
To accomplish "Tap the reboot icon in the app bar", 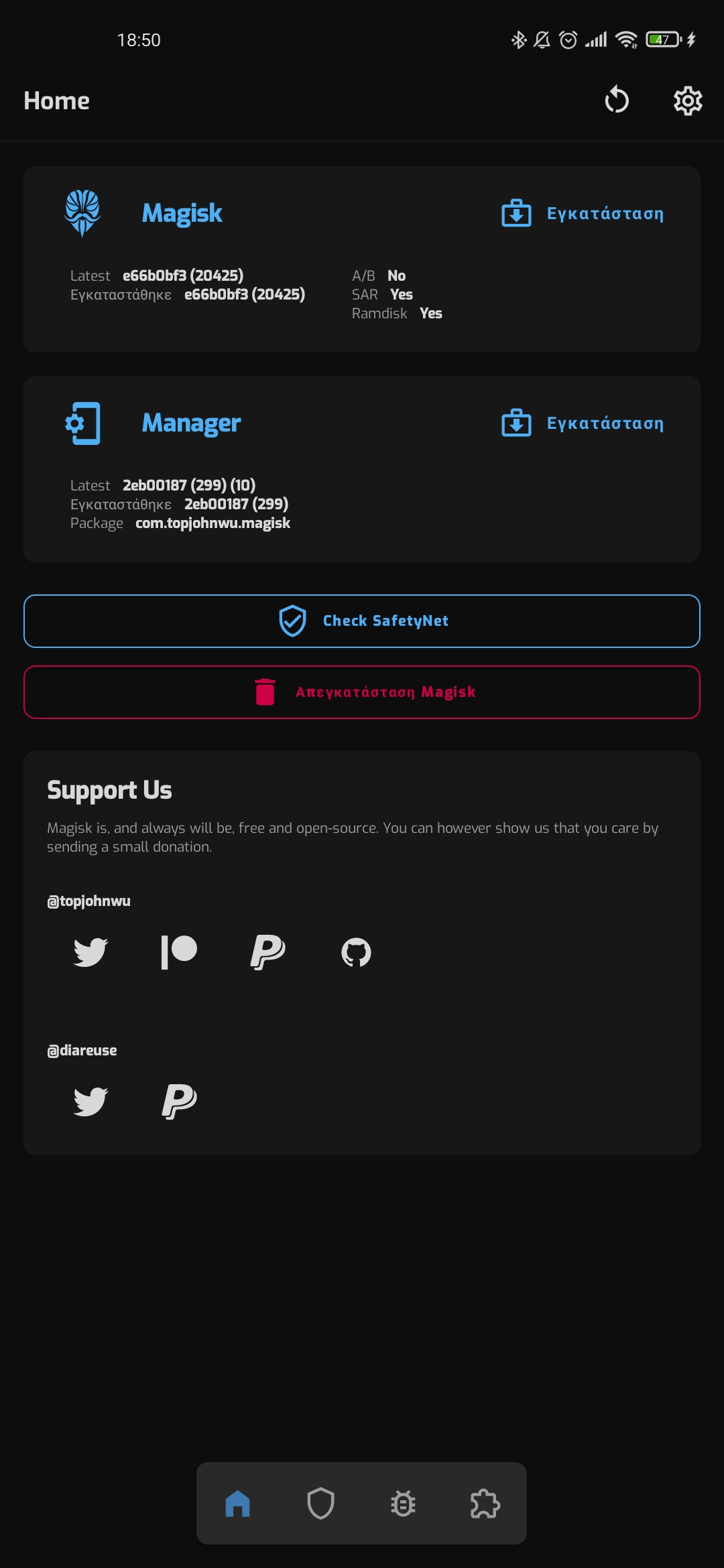I will [x=617, y=101].
